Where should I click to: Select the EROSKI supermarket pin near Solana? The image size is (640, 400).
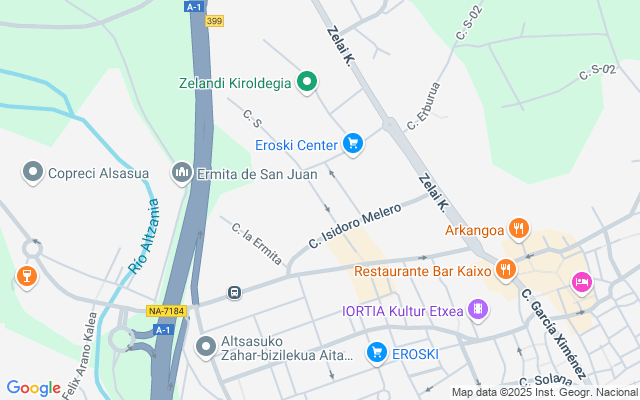376,352
